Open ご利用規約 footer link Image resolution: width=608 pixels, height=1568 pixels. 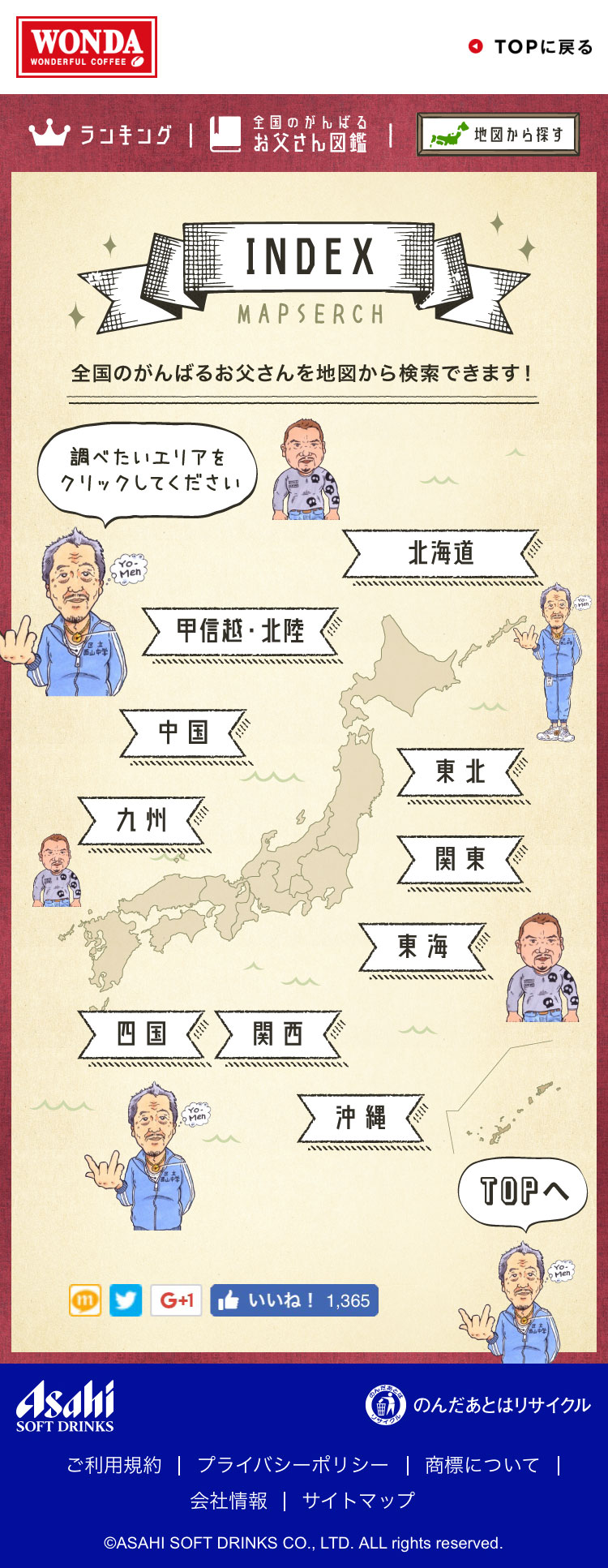pyautogui.click(x=114, y=1465)
